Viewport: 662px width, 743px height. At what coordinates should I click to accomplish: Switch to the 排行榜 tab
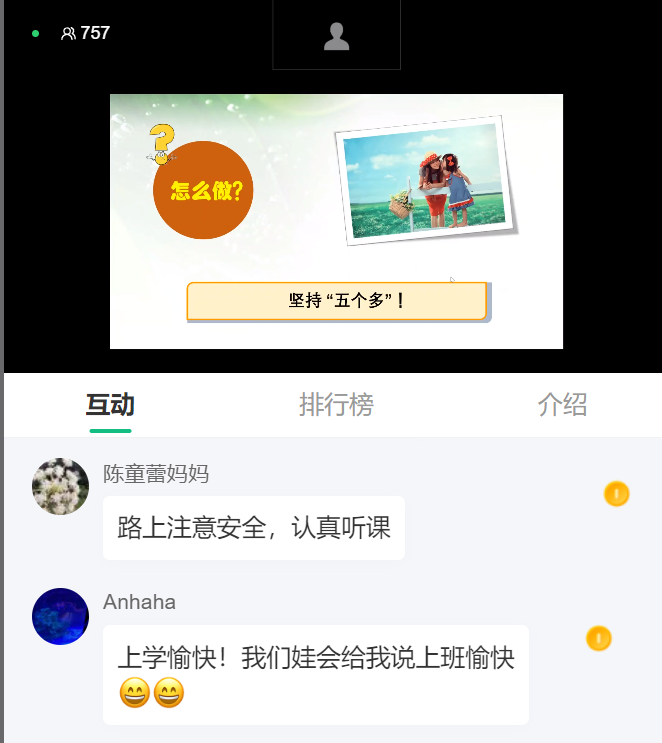pyautogui.click(x=336, y=405)
